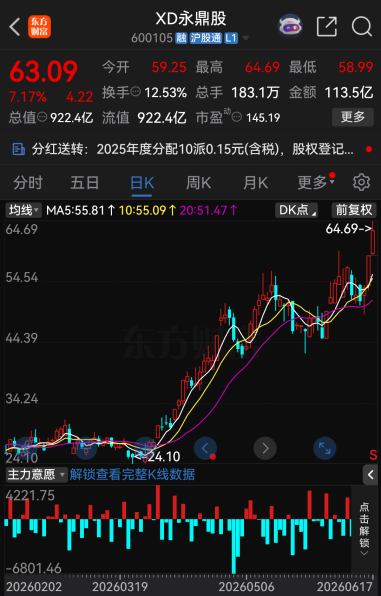Share this stock page
Viewport: 381px width, 596px height.
pyautogui.click(x=327, y=27)
